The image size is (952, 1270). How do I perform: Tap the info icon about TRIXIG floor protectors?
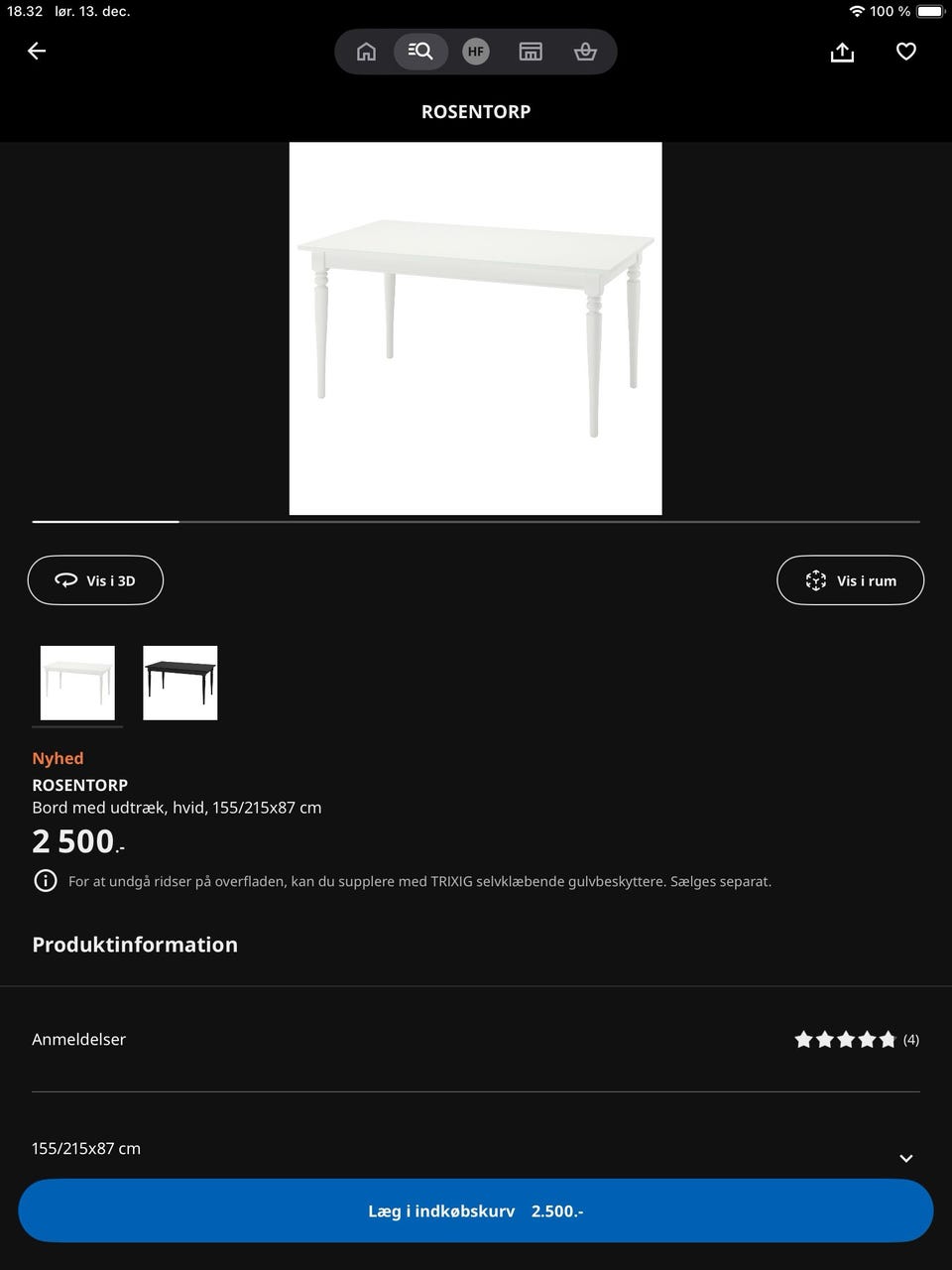pyautogui.click(x=46, y=880)
